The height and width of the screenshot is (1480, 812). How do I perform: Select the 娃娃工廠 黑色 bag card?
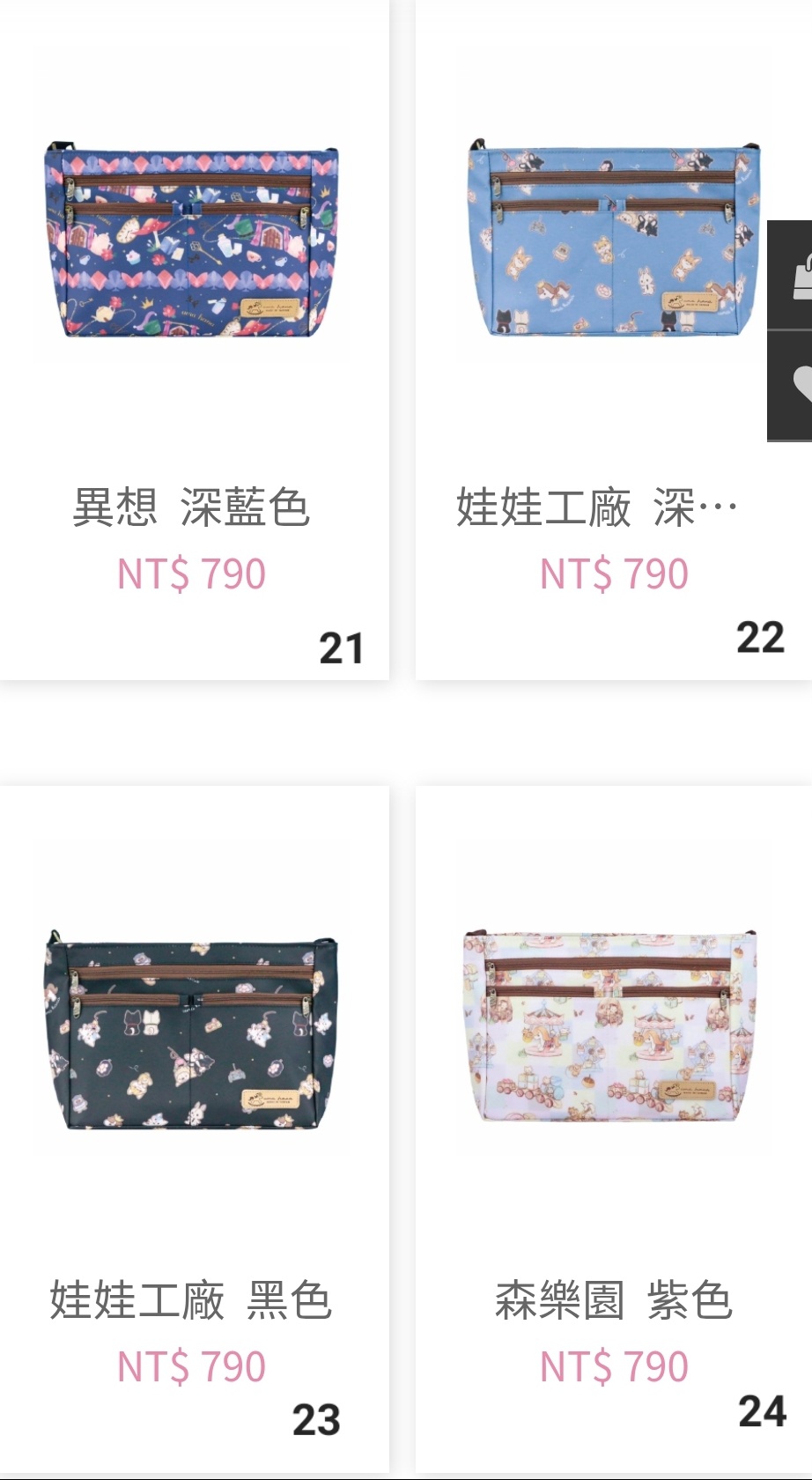tap(192, 1031)
